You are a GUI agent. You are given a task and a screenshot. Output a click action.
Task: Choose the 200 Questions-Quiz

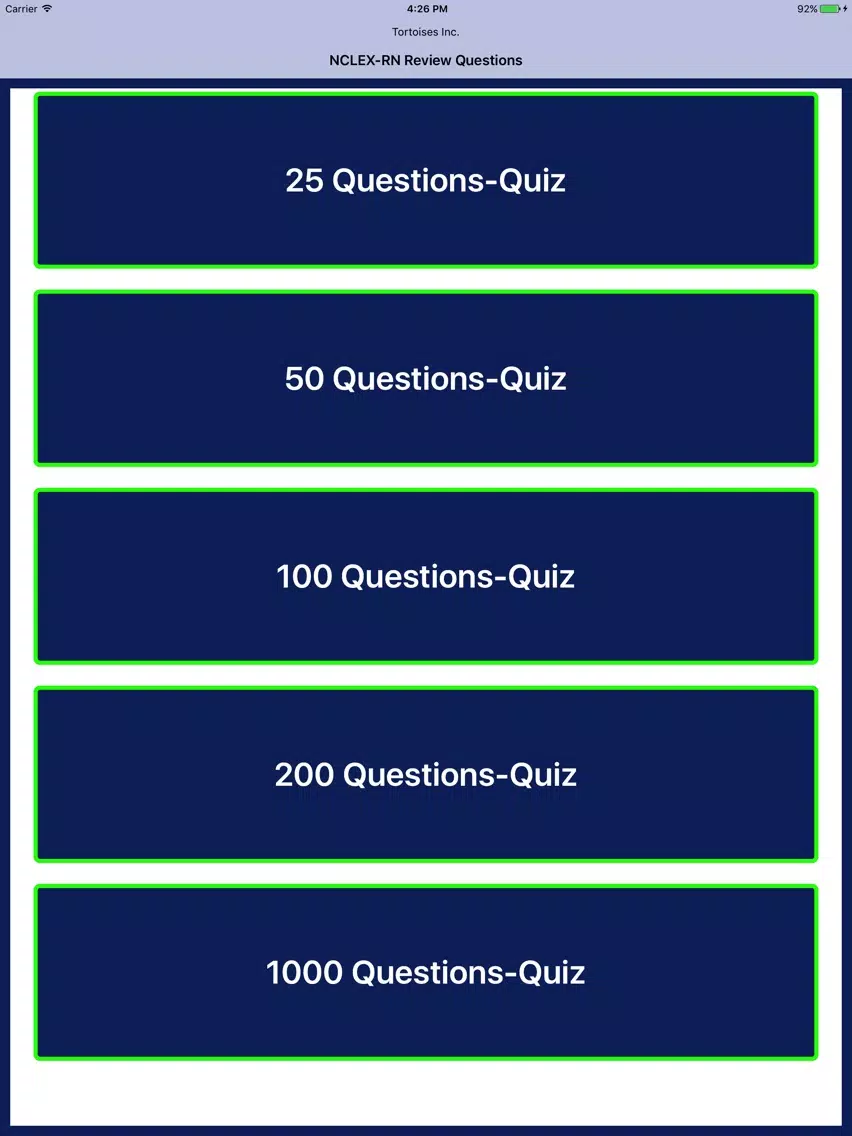click(x=426, y=774)
